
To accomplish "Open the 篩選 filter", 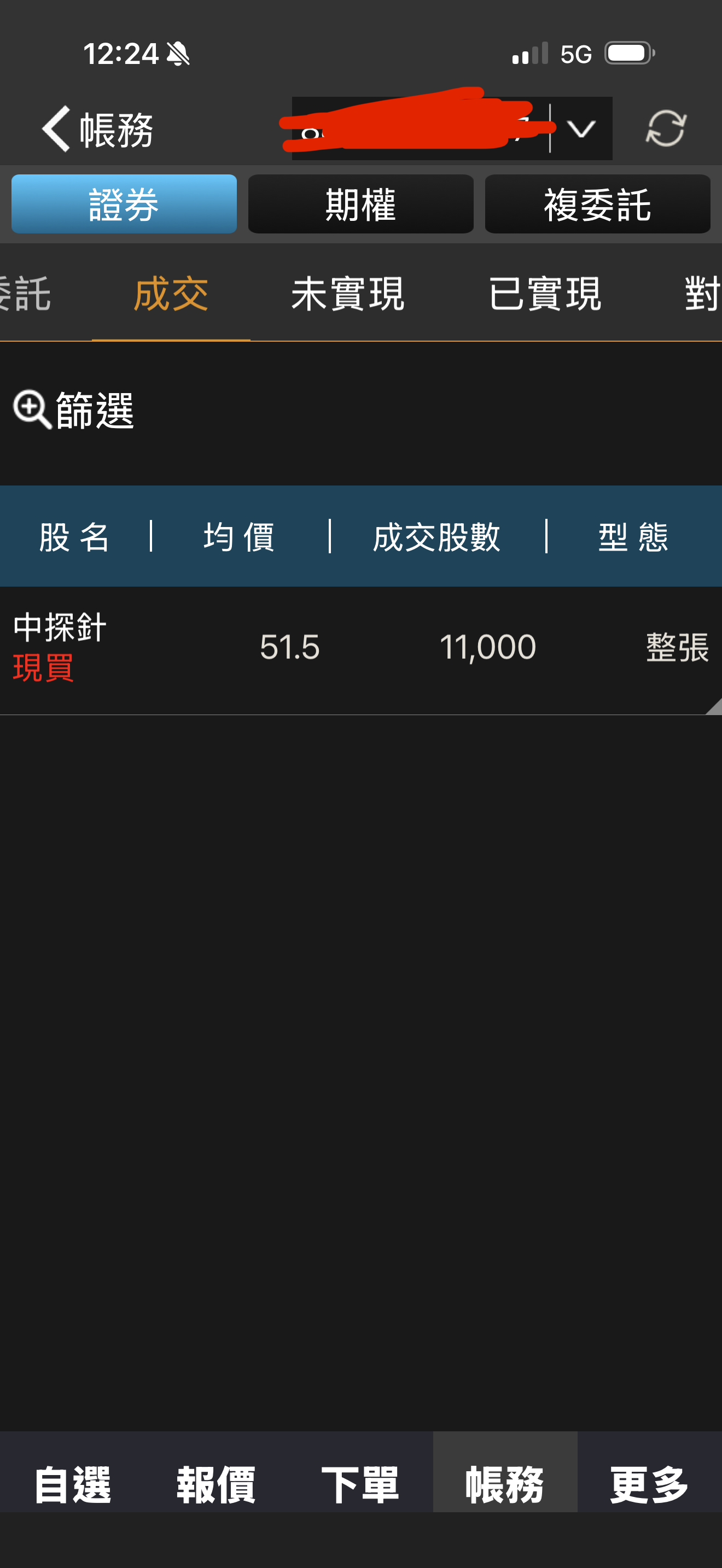I will (74, 410).
